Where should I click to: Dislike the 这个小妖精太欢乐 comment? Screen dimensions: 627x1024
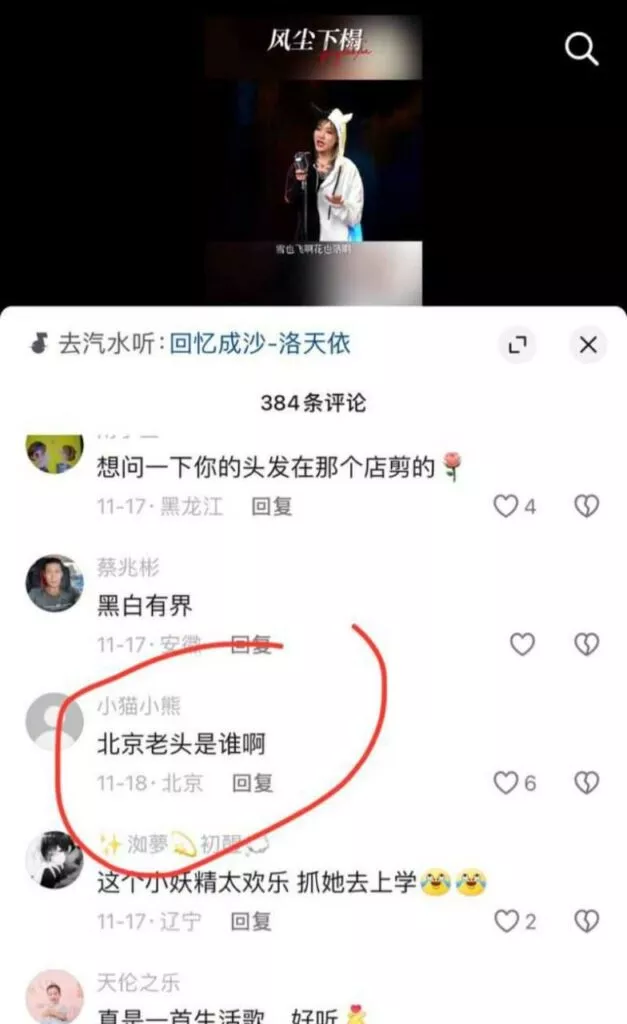click(x=586, y=920)
